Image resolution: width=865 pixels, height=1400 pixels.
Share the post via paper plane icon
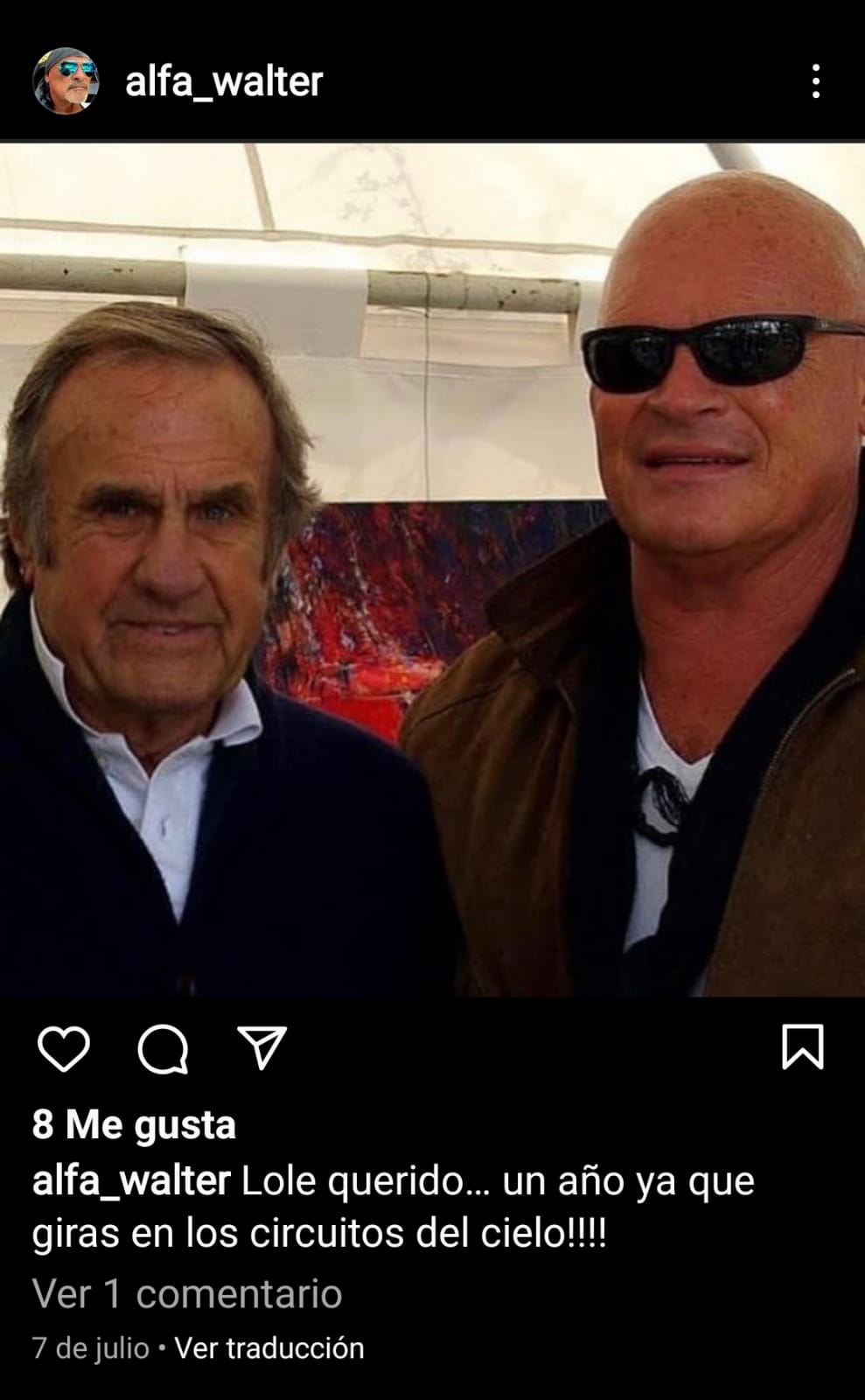click(x=262, y=1047)
